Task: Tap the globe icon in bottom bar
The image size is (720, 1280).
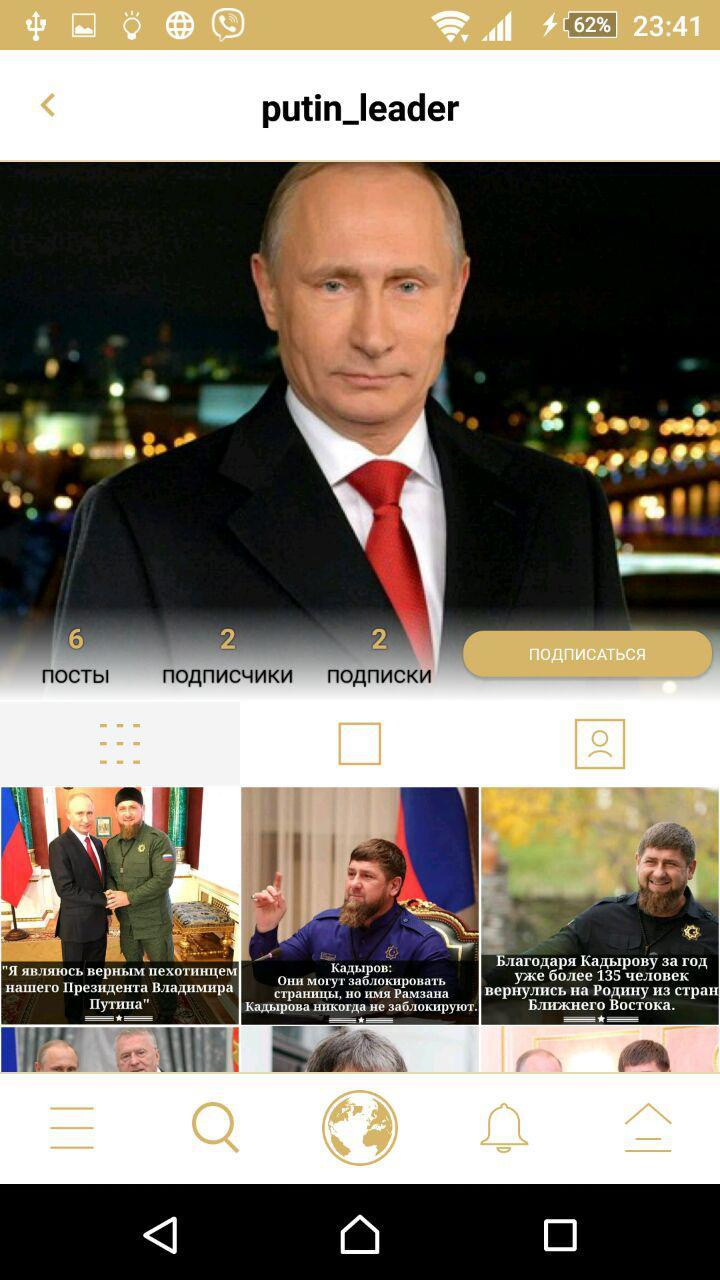Action: point(360,1128)
